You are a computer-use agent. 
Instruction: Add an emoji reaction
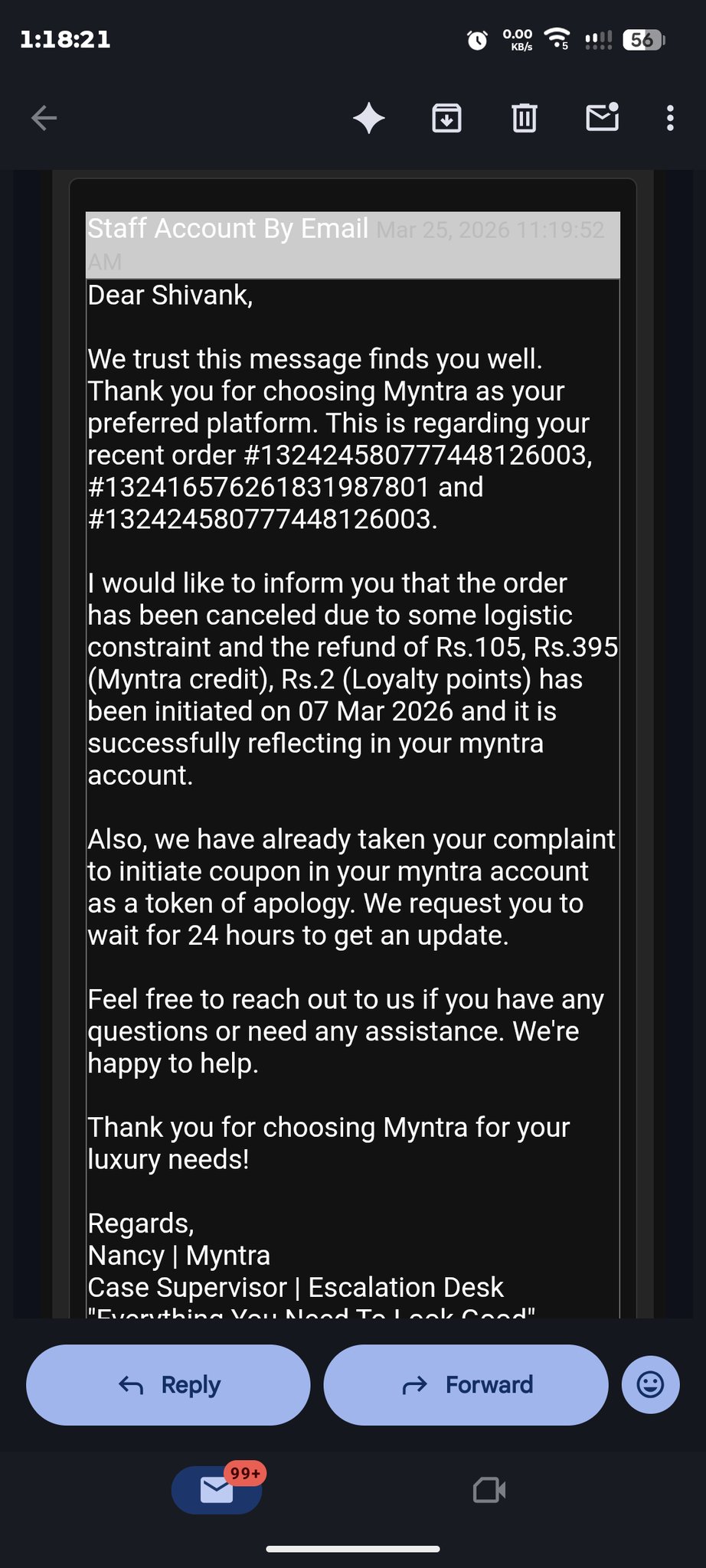pyautogui.click(x=651, y=1384)
